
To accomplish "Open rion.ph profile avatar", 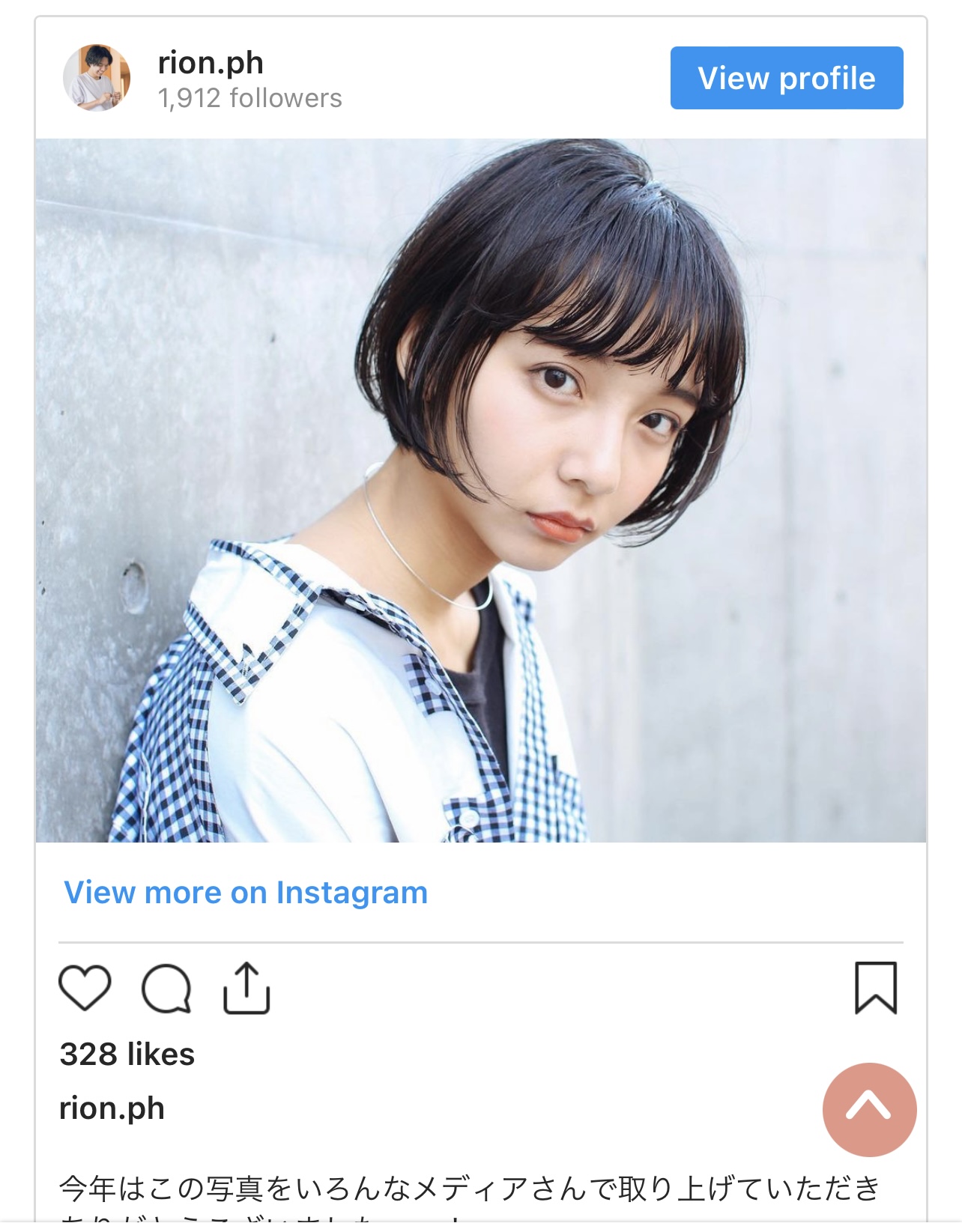I will pyautogui.click(x=97, y=78).
